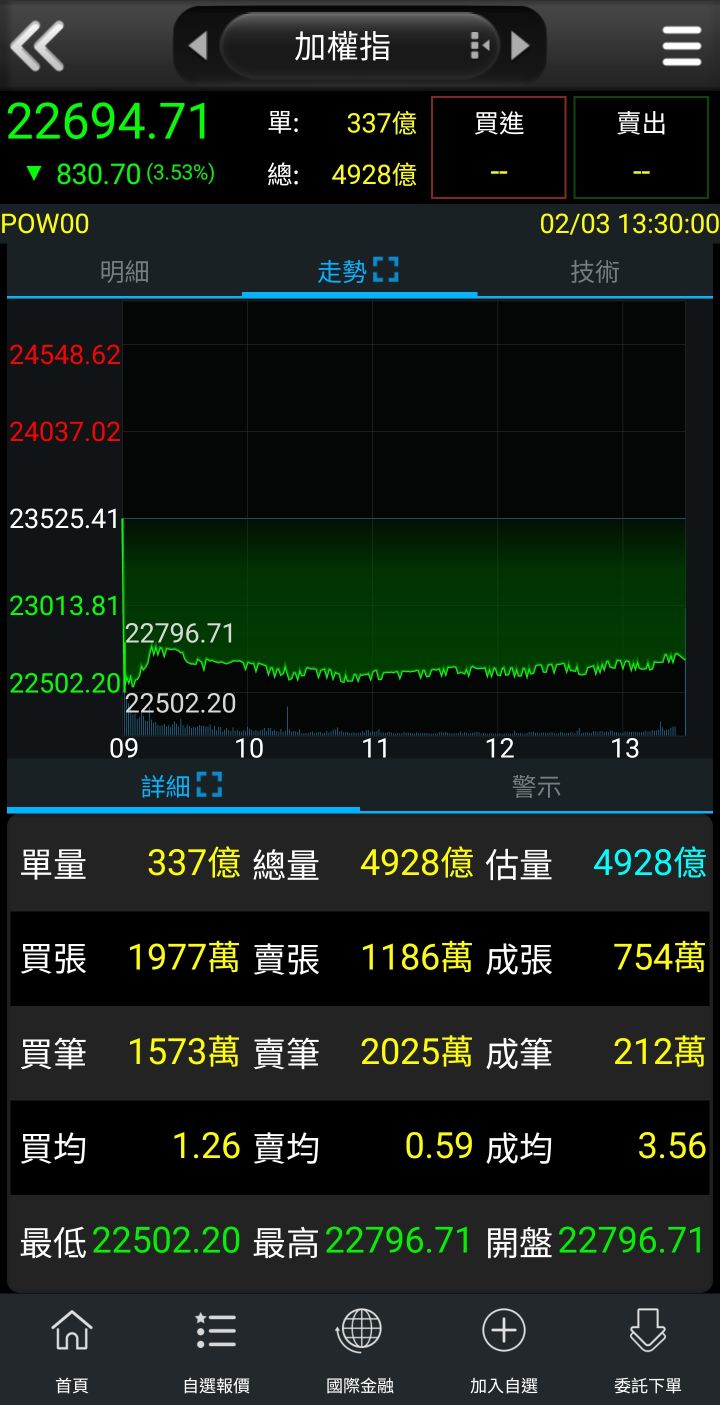720x1405 pixels.
Task: Go back with the double-arrow icon
Action: [37, 46]
